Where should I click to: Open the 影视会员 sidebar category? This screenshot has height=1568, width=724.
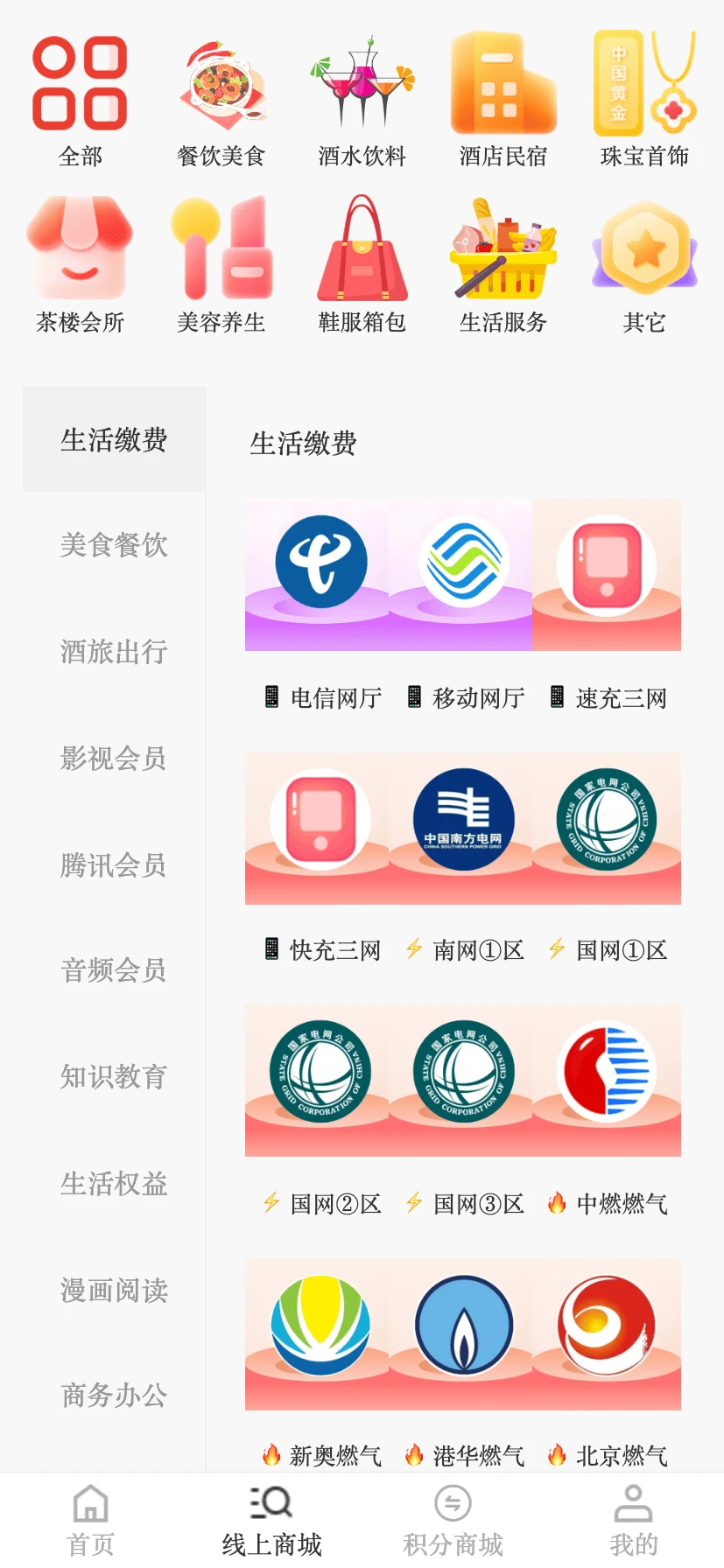point(114,759)
